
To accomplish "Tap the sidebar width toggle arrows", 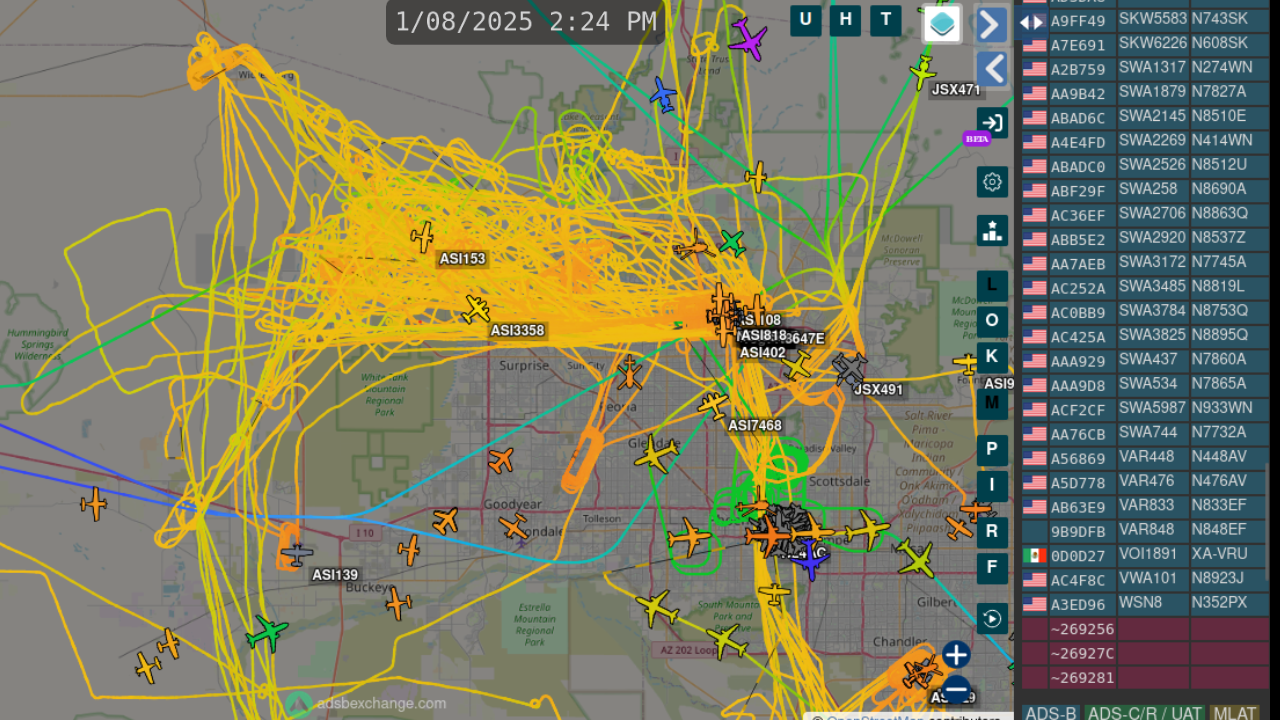I will 1031,22.
